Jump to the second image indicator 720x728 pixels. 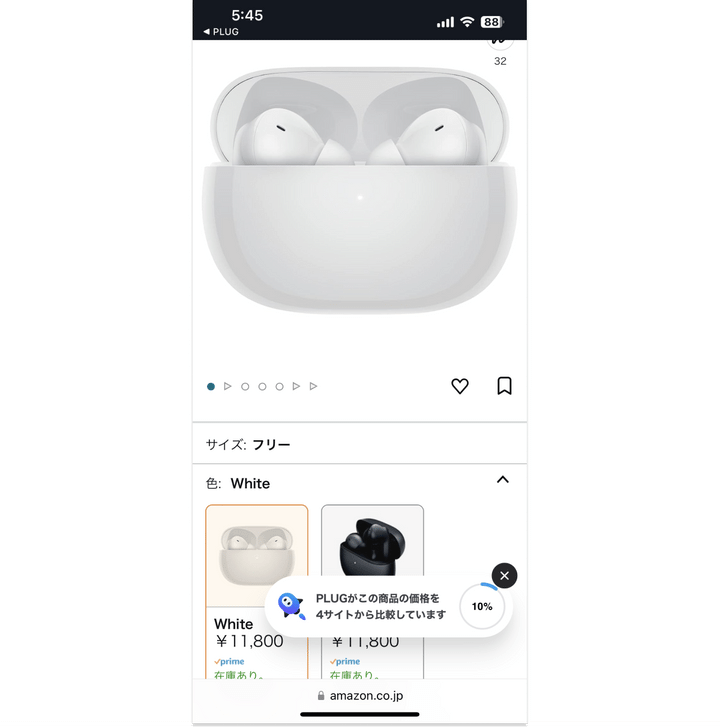(228, 386)
